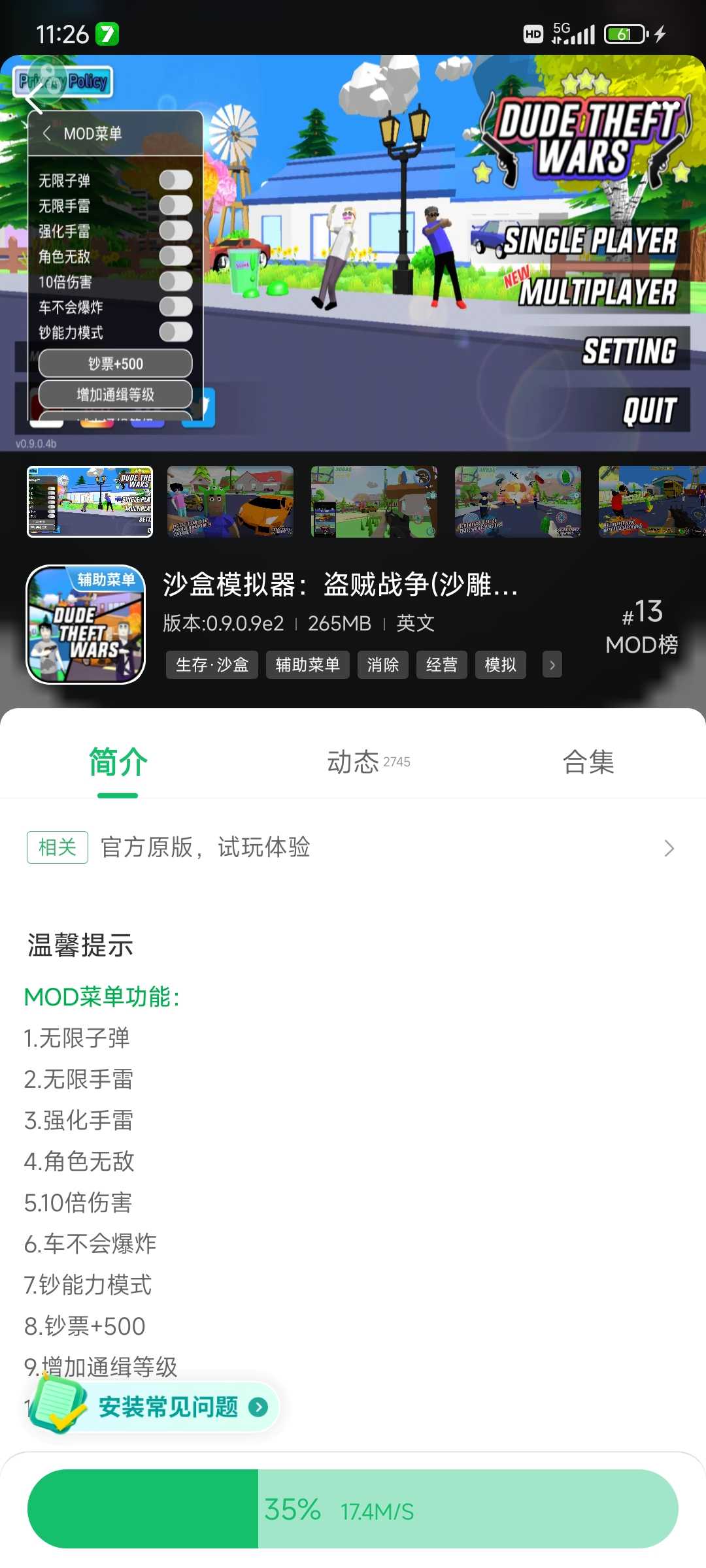Open the first screenshot showing MOD menu
706x1568 pixels.
pos(90,502)
